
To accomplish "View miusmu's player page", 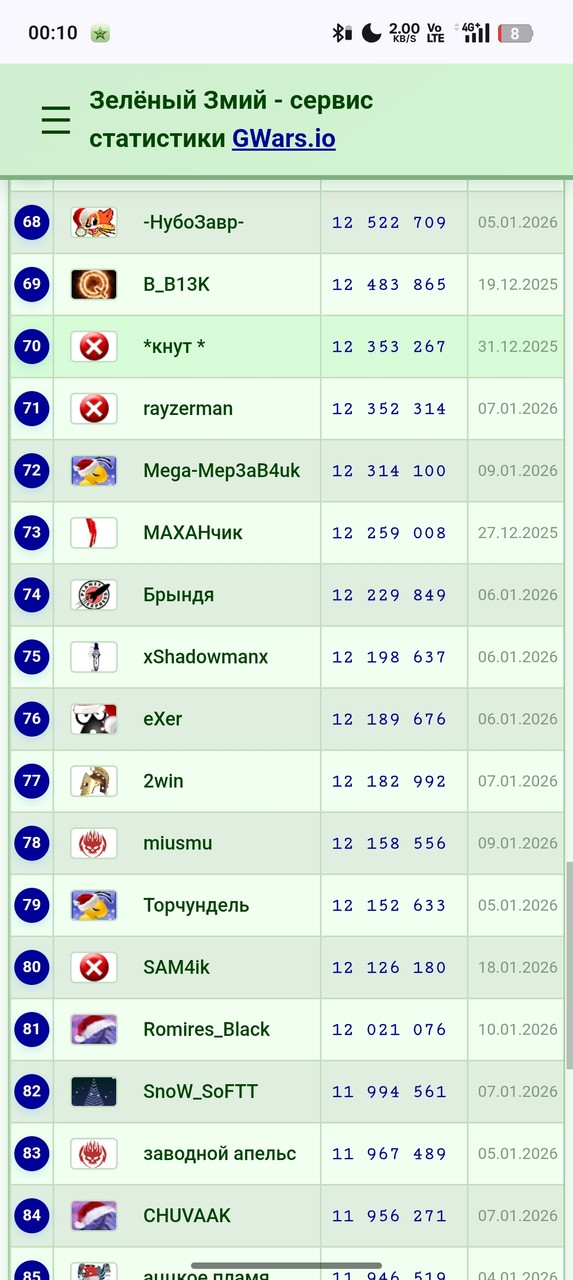I will 178,843.
